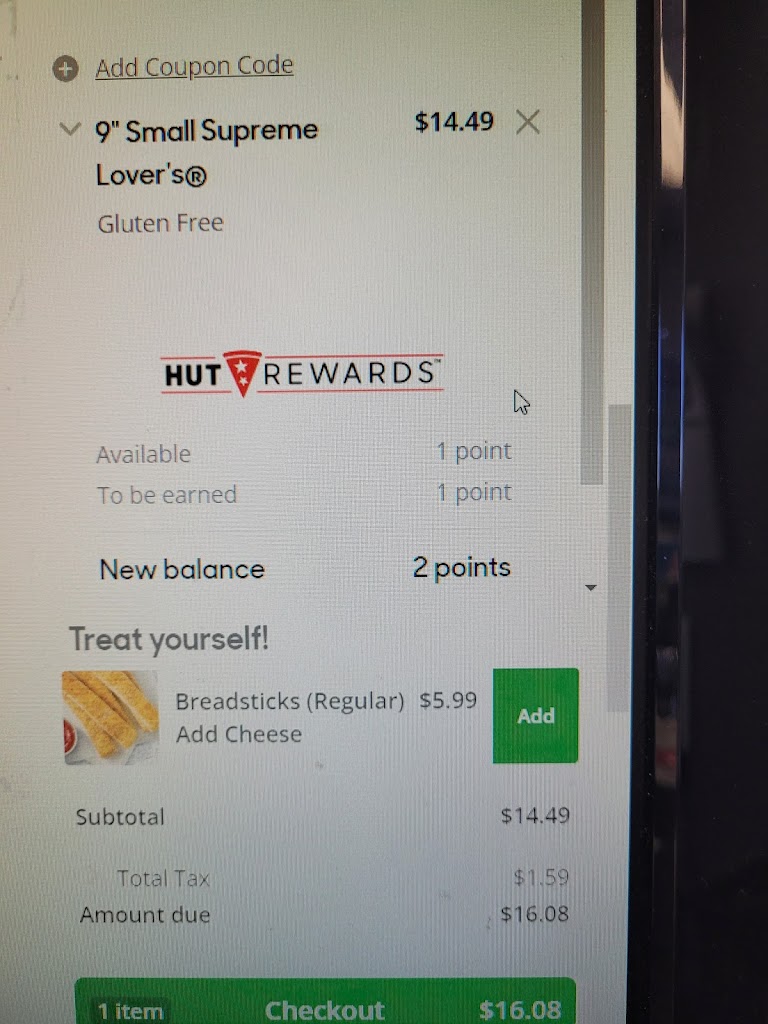Remove the 9" Small Supreme Lover's pizza
The height and width of the screenshot is (1024, 768).
click(527, 122)
